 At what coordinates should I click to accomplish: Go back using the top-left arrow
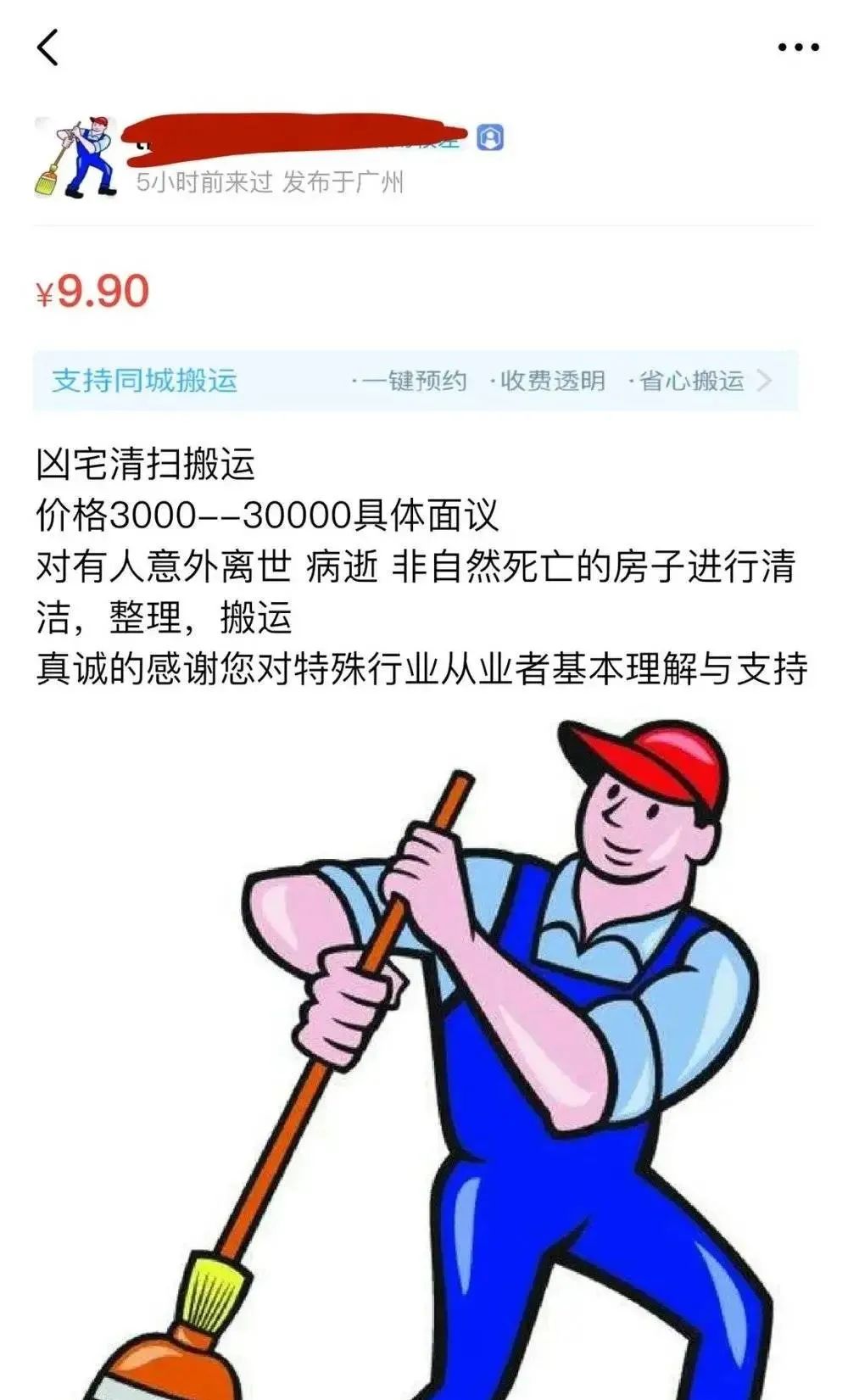point(48,47)
